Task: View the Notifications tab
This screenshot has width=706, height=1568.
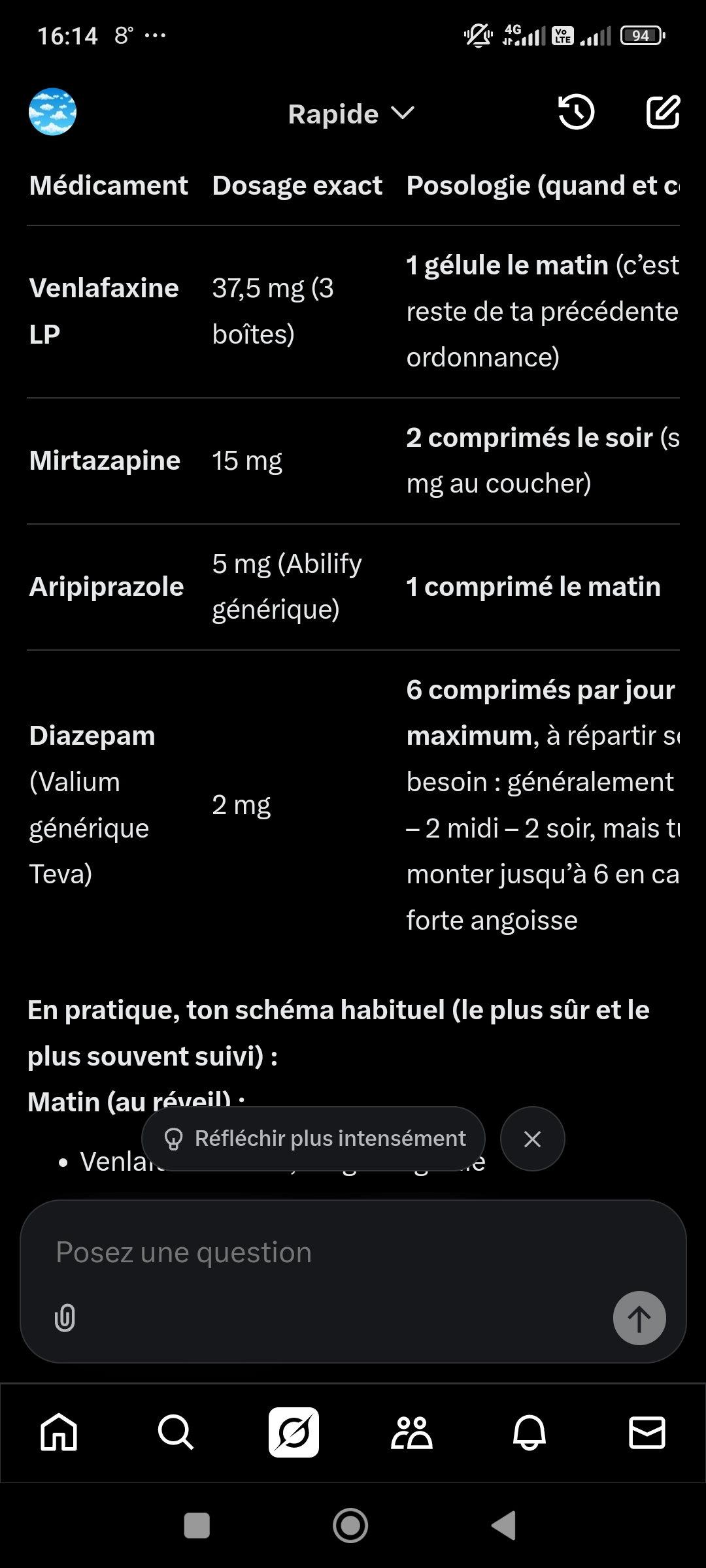Action: click(529, 1433)
